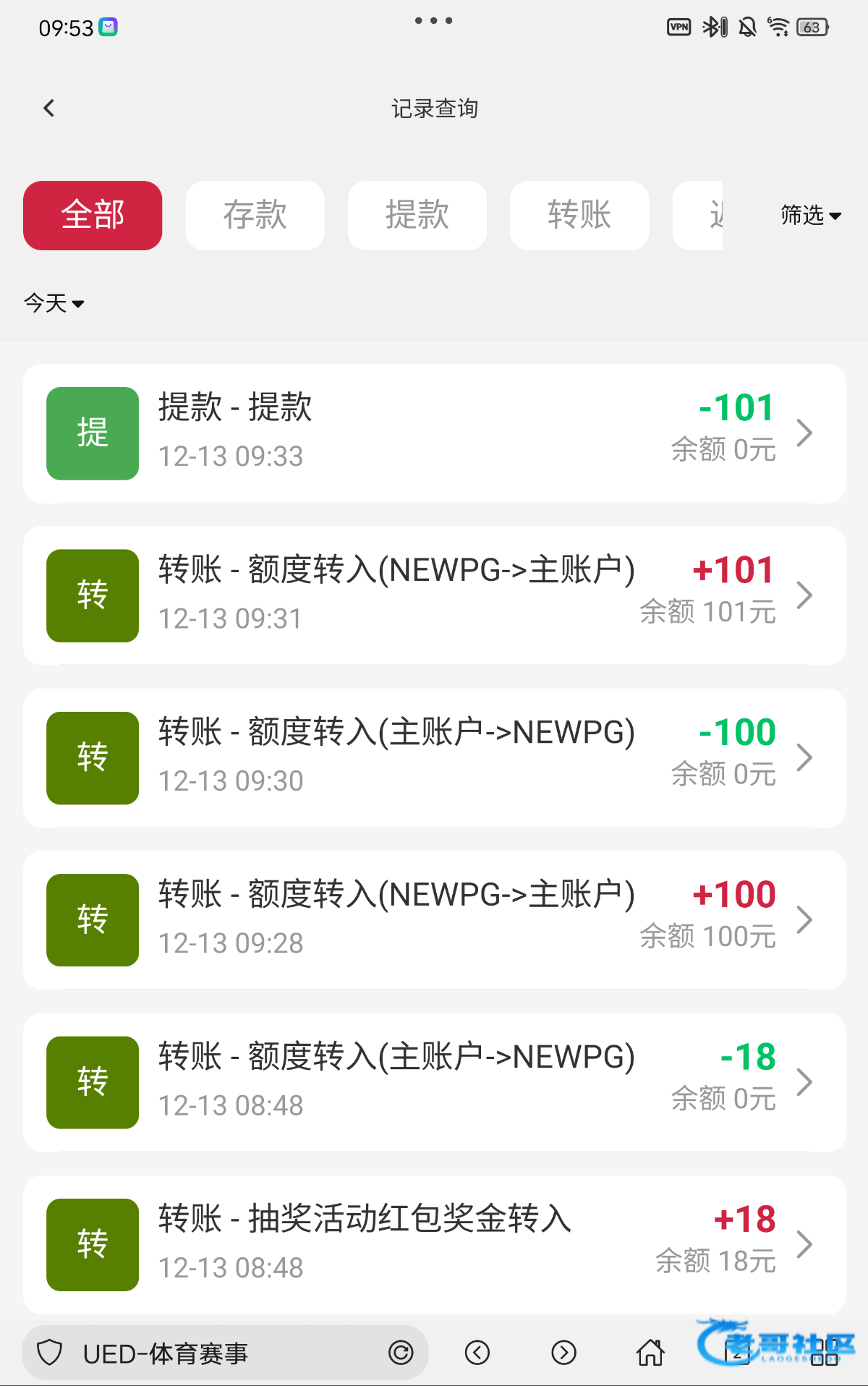Screen dimensions: 868x1386
Task: Expand the 今天 date dropdown
Action: pos(54,302)
